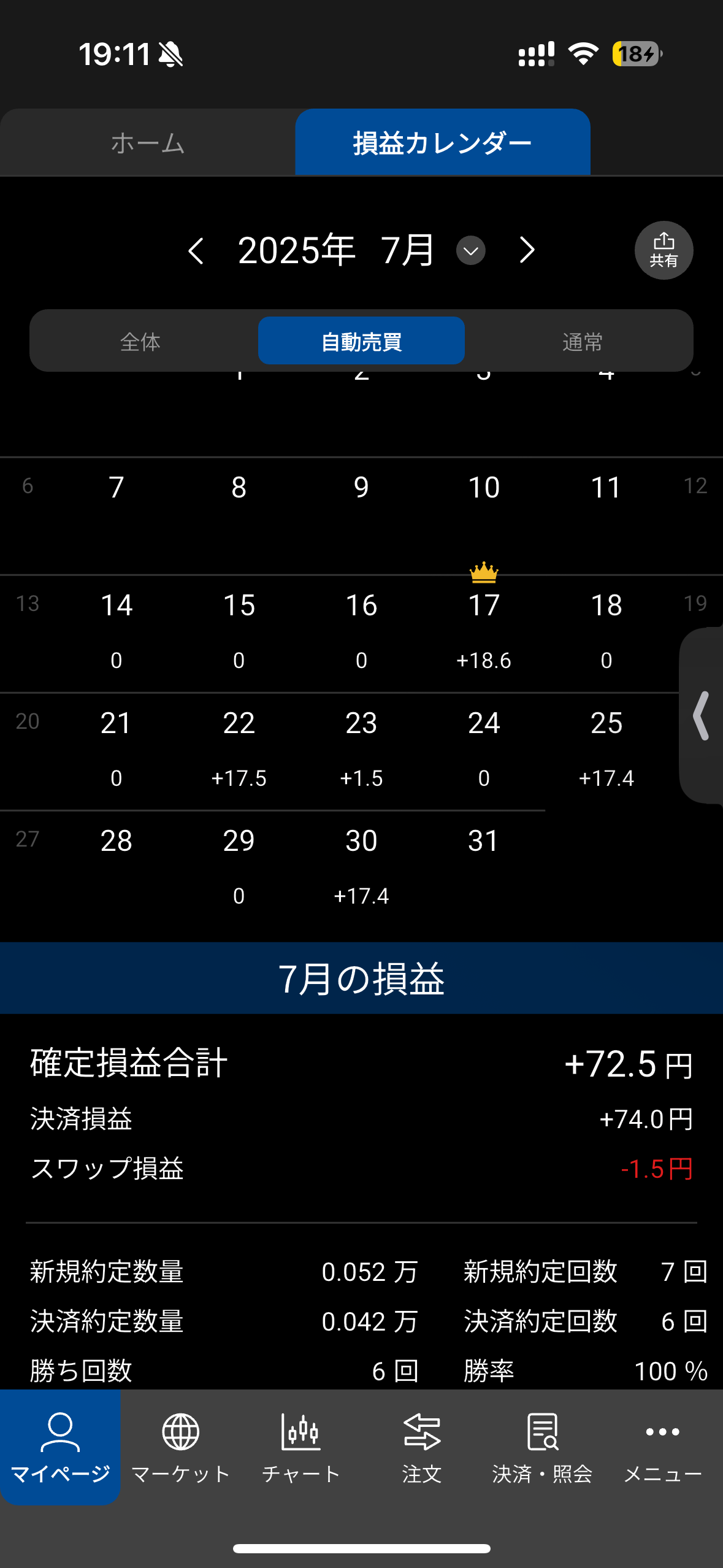Viewport: 723px width, 1568px height.
Task: Open the 決済・照会 tab
Action: coord(542,1447)
